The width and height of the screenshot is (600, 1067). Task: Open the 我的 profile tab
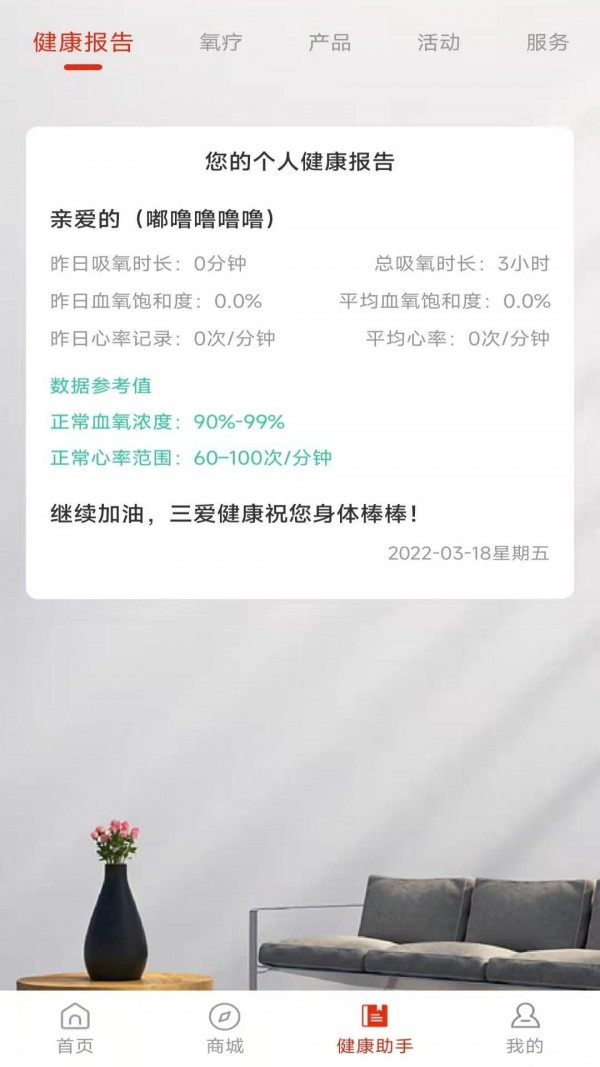point(525,1028)
